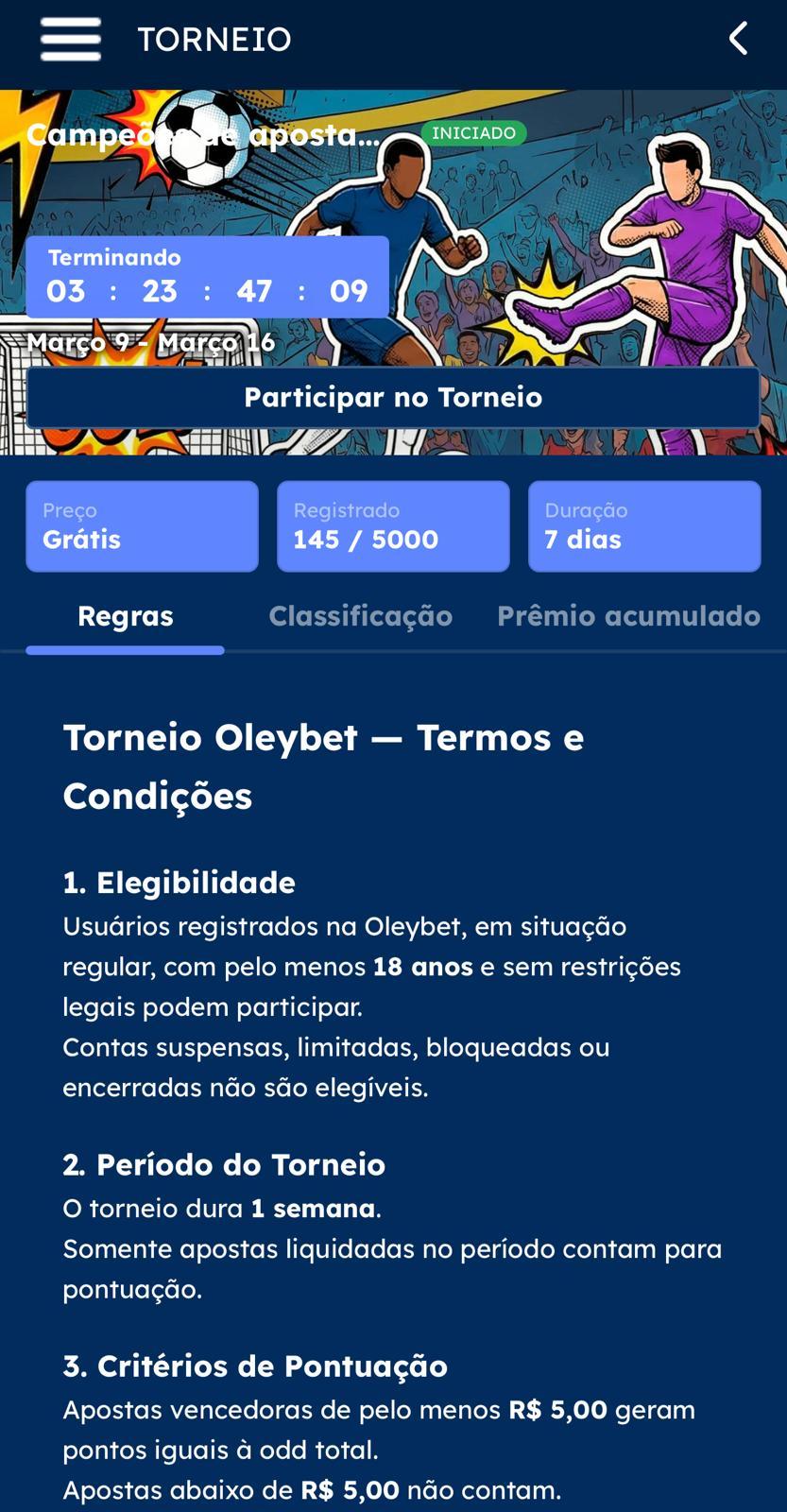
Task: Click the section 1. Elegibilidade heading
Action: pyautogui.click(x=178, y=883)
